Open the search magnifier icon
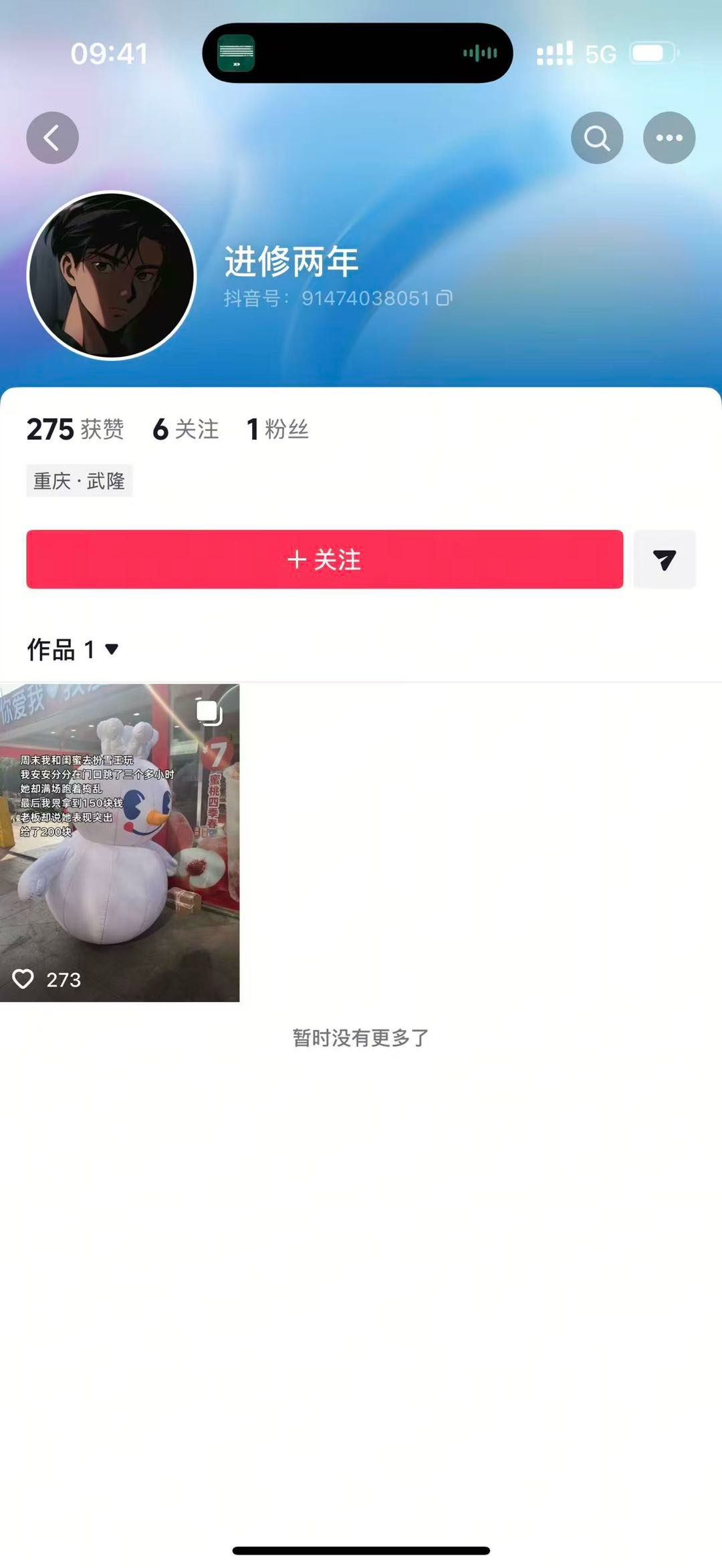The height and width of the screenshot is (1568, 722). click(597, 138)
